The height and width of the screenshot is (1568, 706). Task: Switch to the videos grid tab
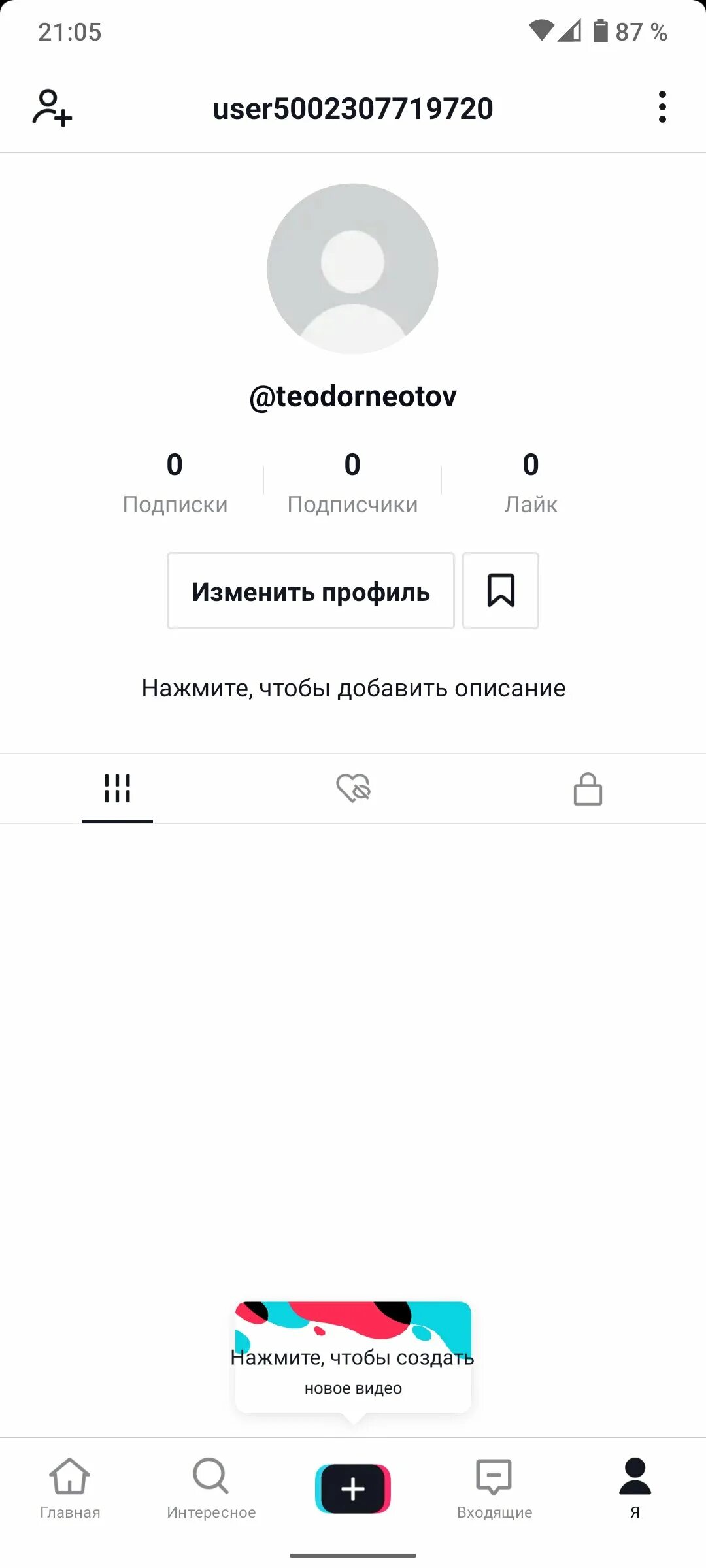118,788
